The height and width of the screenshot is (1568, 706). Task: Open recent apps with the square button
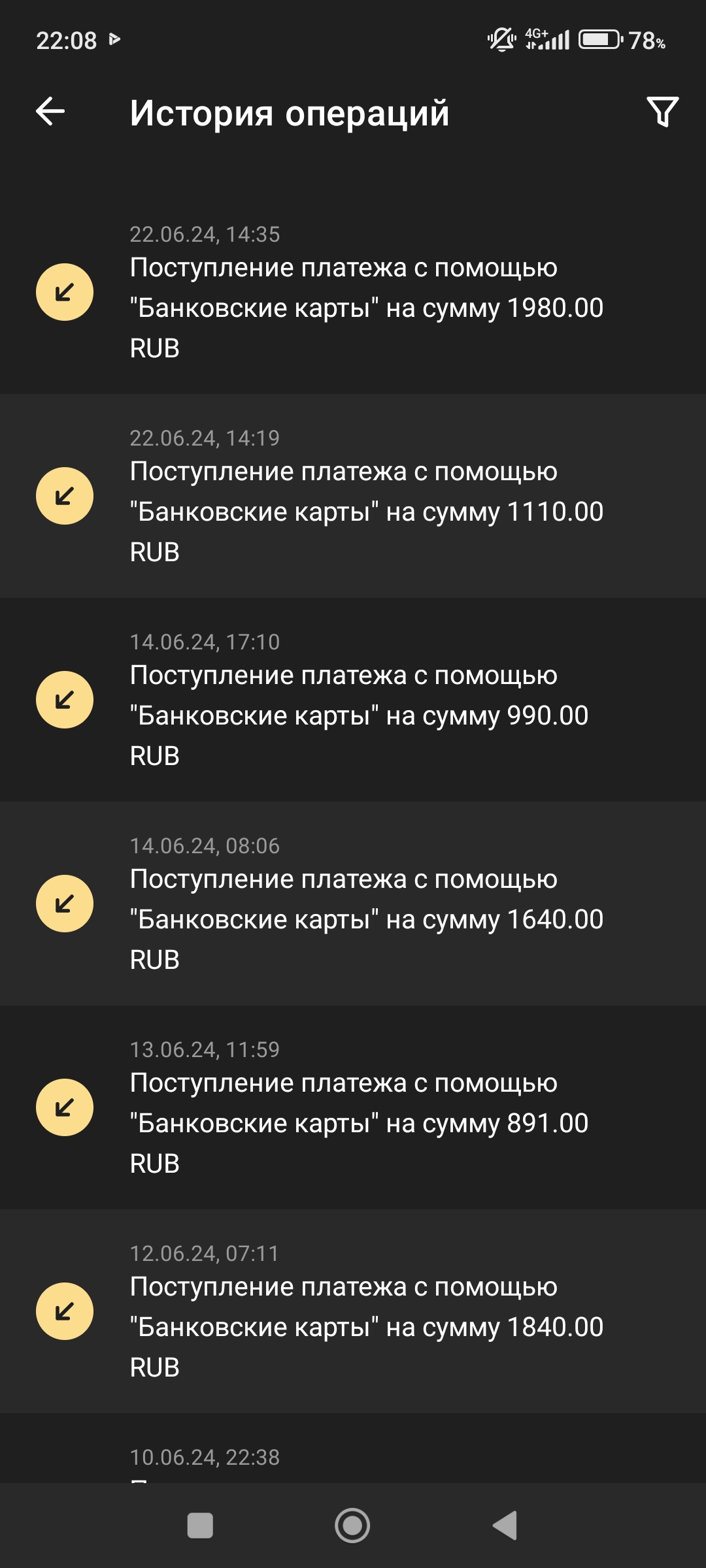click(200, 1526)
